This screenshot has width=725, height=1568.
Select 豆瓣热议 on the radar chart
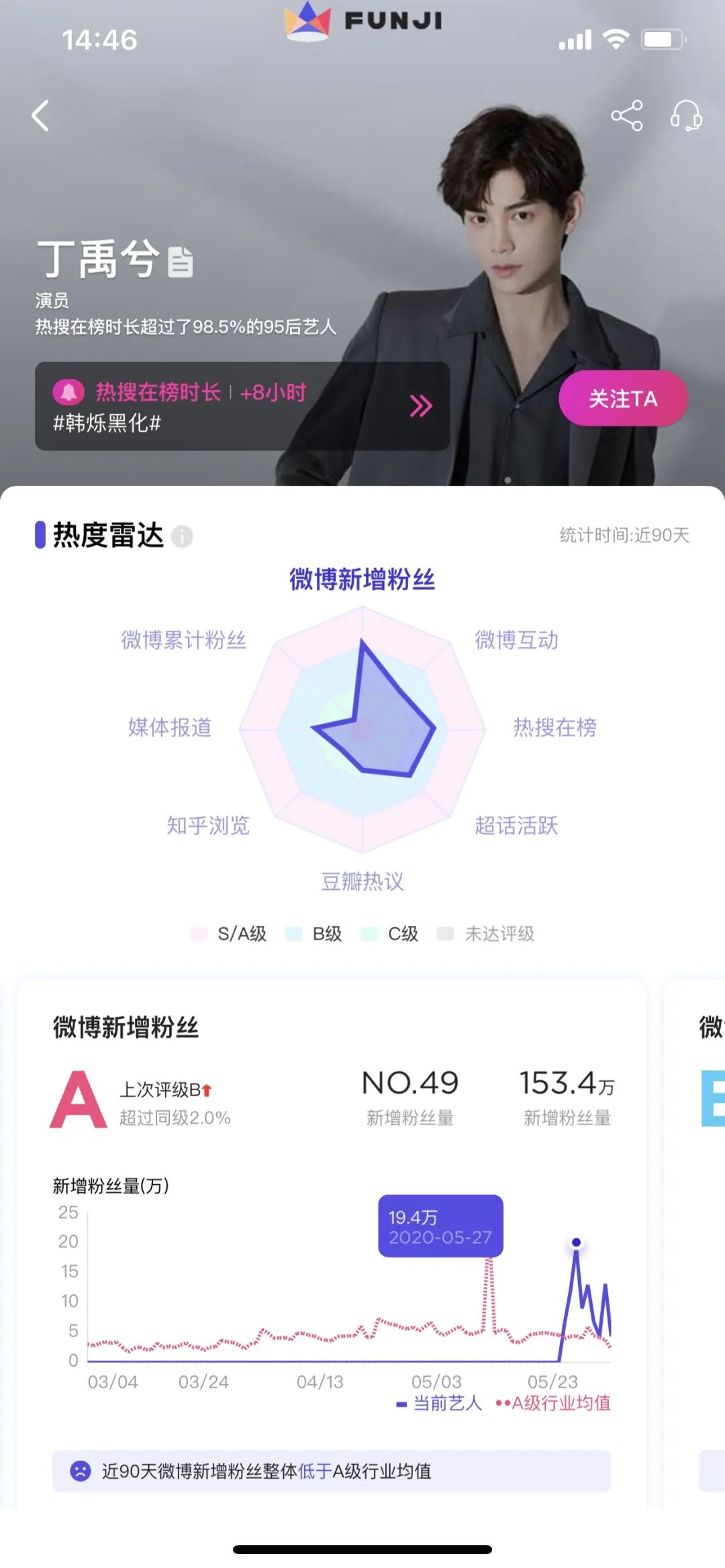(x=362, y=881)
